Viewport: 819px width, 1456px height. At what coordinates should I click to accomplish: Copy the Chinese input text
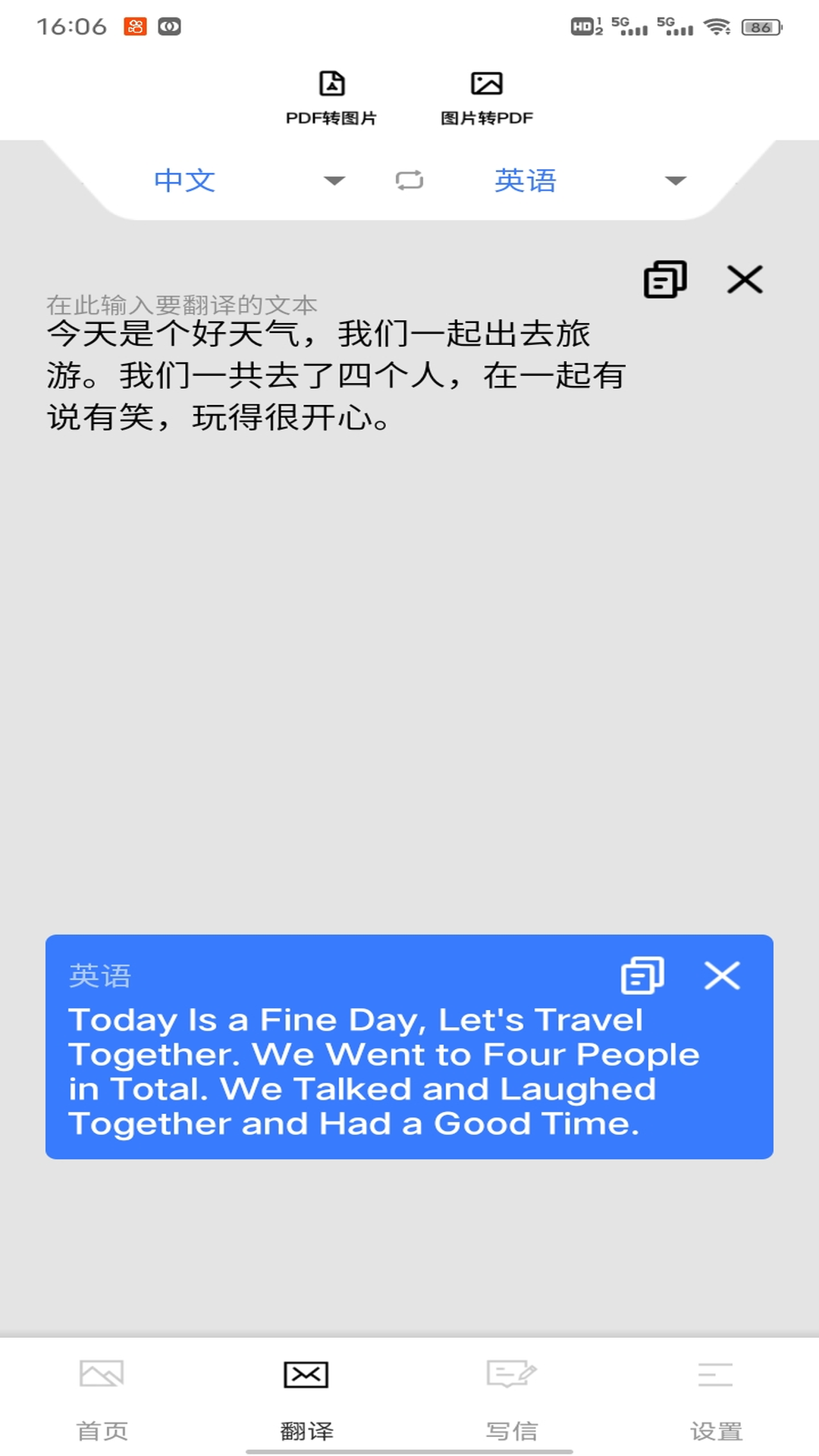tap(665, 279)
